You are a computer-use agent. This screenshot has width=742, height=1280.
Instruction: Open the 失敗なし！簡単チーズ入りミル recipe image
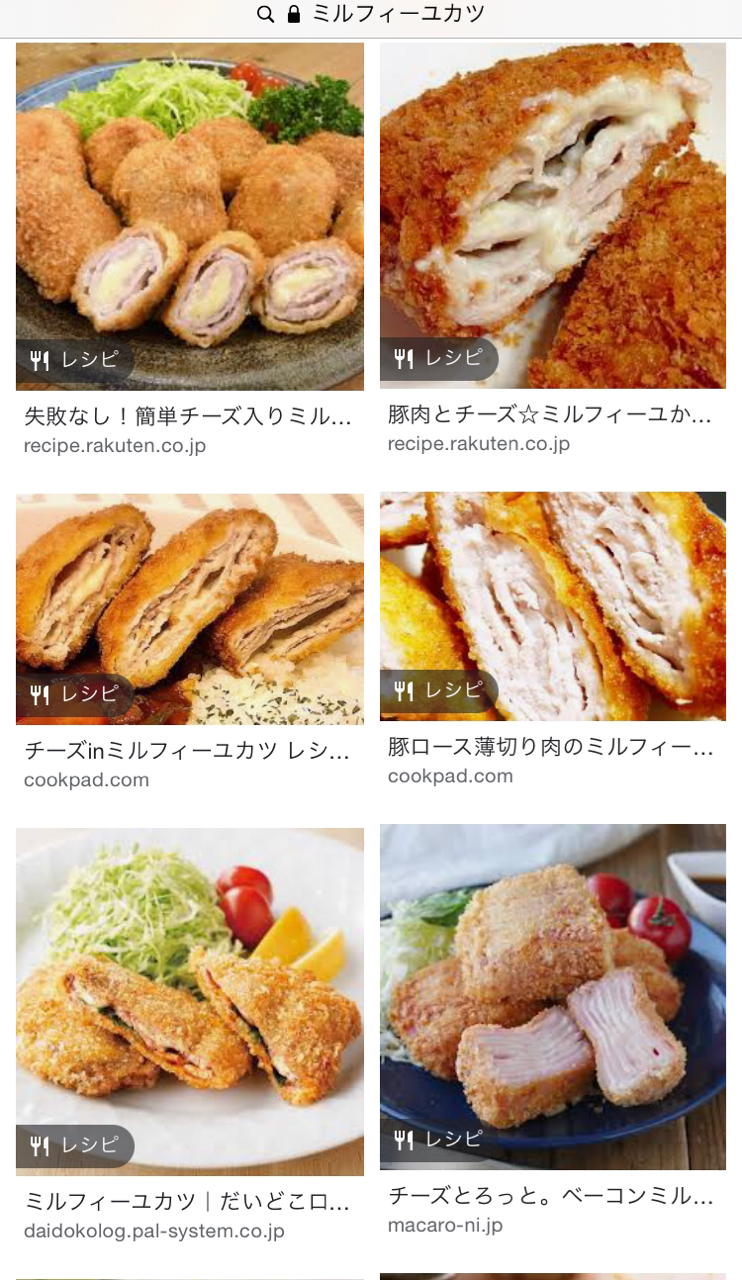point(190,216)
